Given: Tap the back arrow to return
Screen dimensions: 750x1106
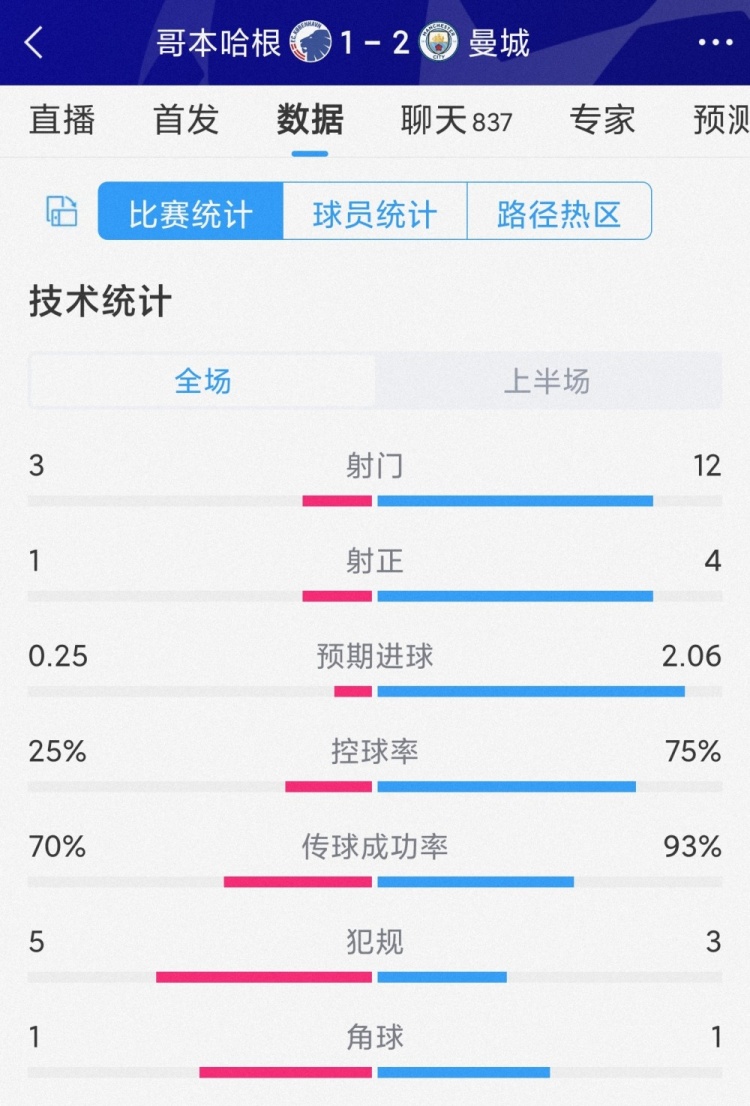Looking at the screenshot, I should coord(33,43).
